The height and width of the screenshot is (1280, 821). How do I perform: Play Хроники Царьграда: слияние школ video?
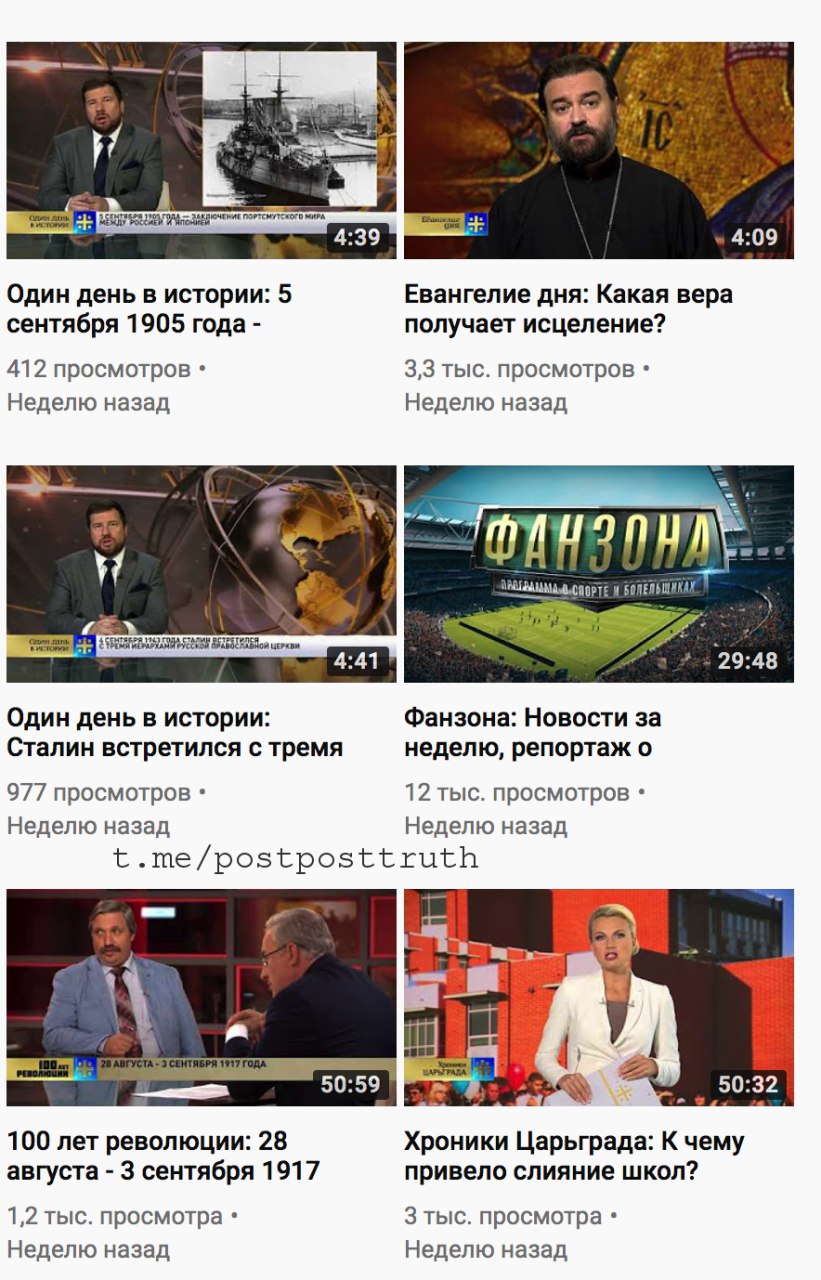(598, 997)
